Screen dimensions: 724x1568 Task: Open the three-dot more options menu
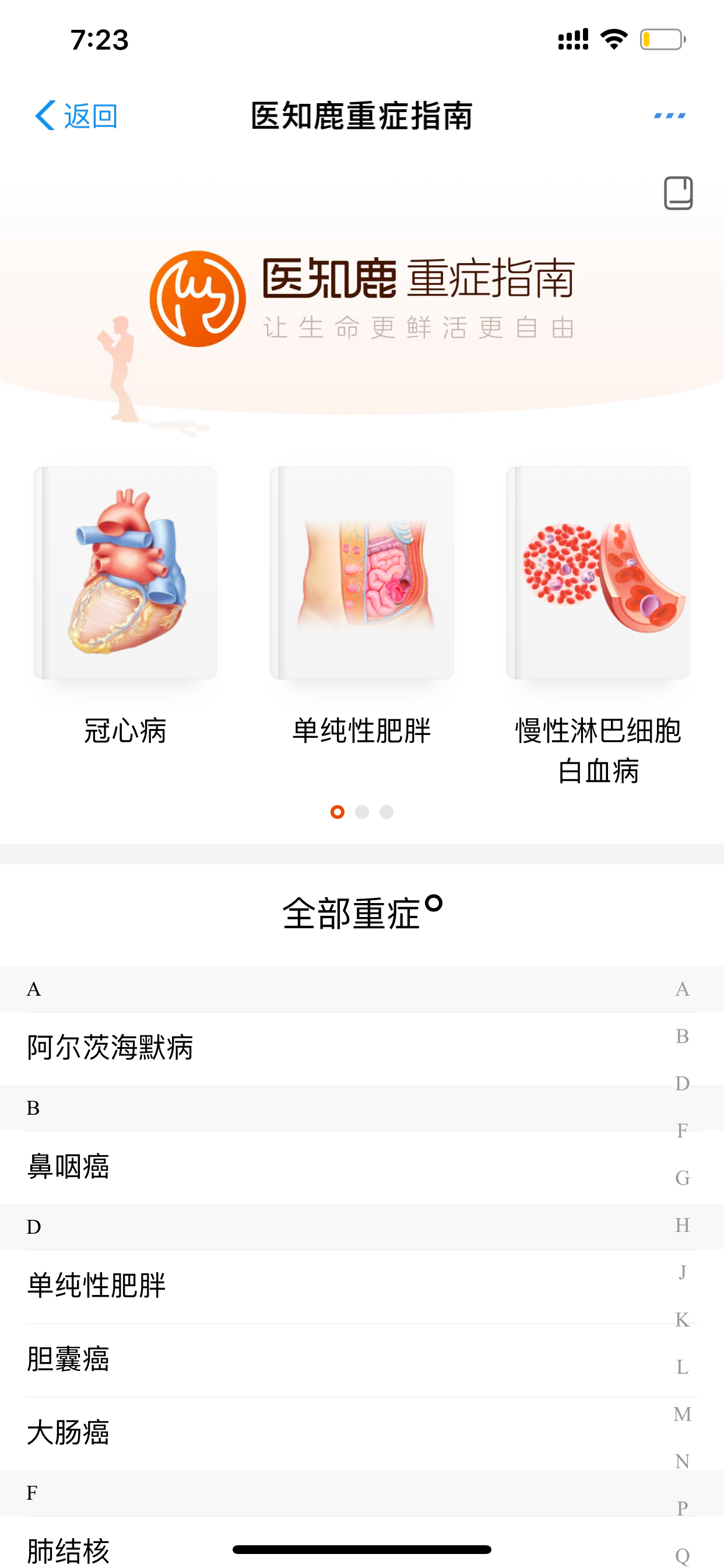pos(669,115)
